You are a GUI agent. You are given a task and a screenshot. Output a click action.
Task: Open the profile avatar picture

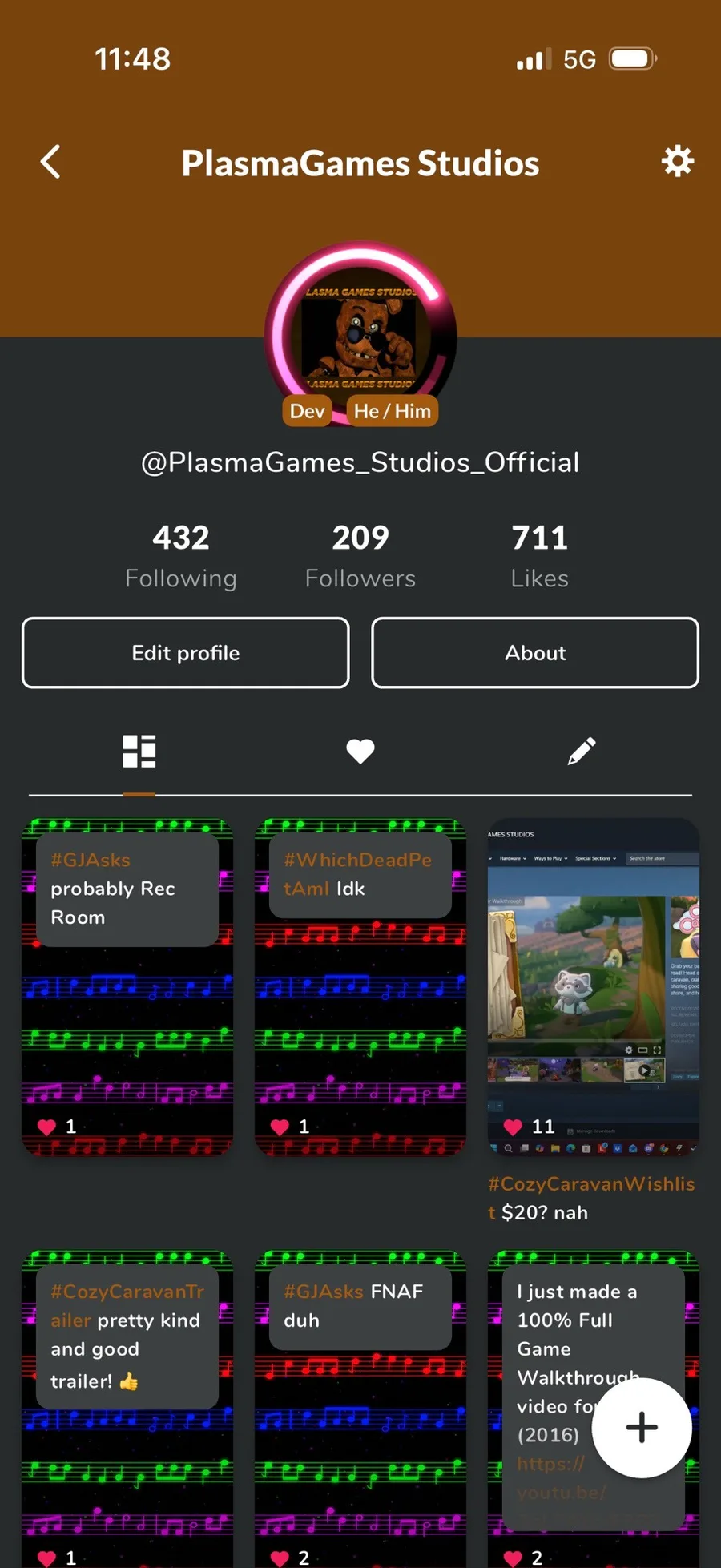click(x=360, y=335)
